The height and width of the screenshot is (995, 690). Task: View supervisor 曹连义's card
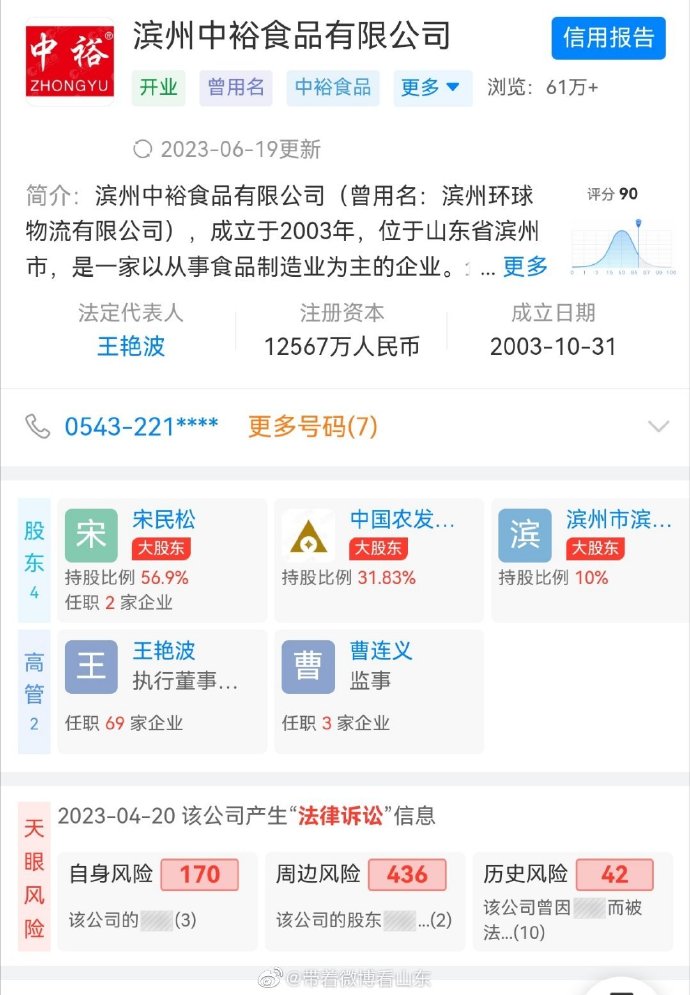tap(378, 690)
